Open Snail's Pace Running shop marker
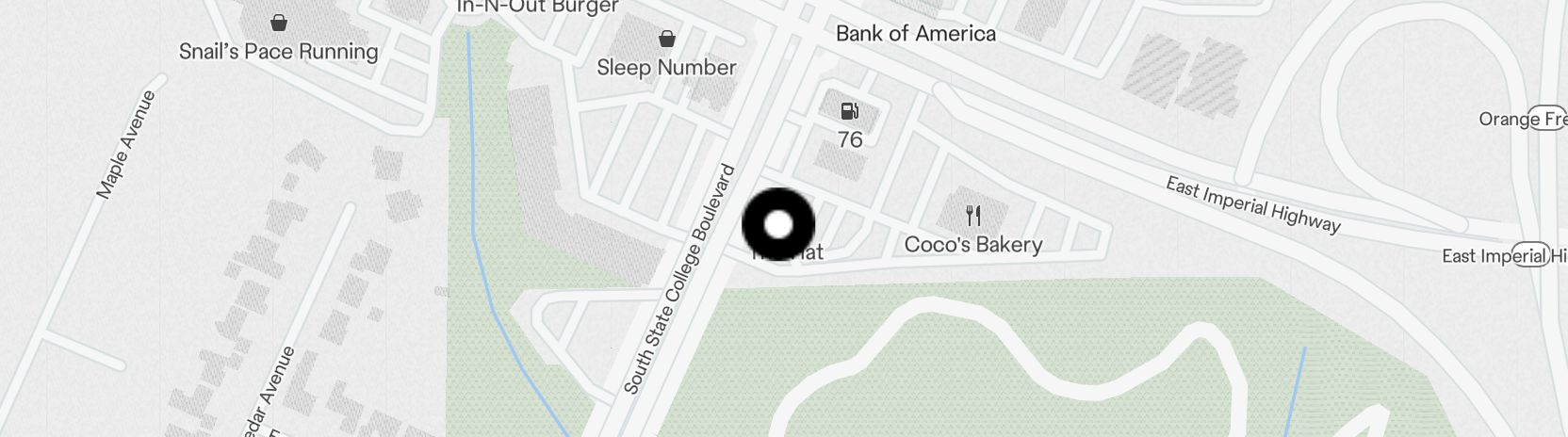The height and width of the screenshot is (437, 1568). coord(278,23)
